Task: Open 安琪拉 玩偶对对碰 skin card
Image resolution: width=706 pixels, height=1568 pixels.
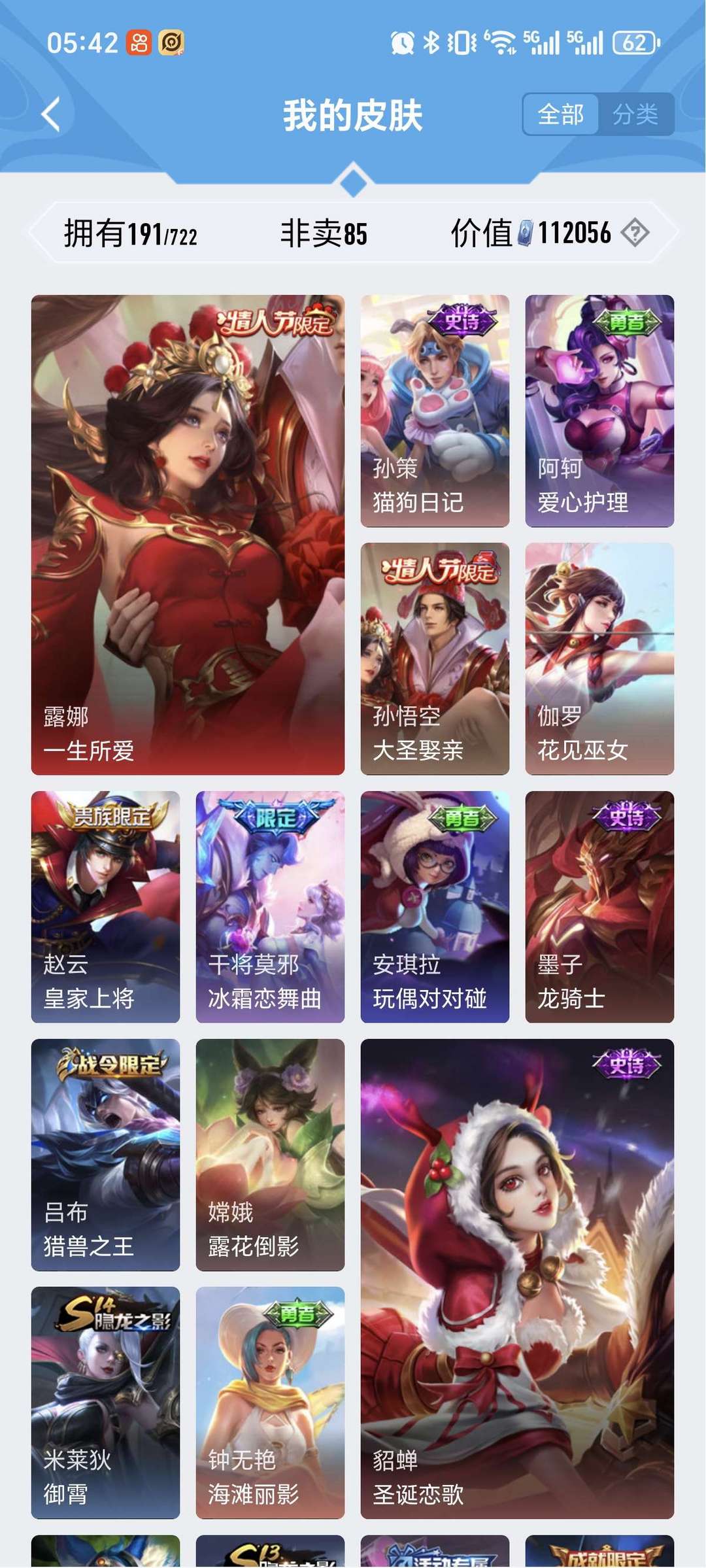Action: tap(435, 907)
